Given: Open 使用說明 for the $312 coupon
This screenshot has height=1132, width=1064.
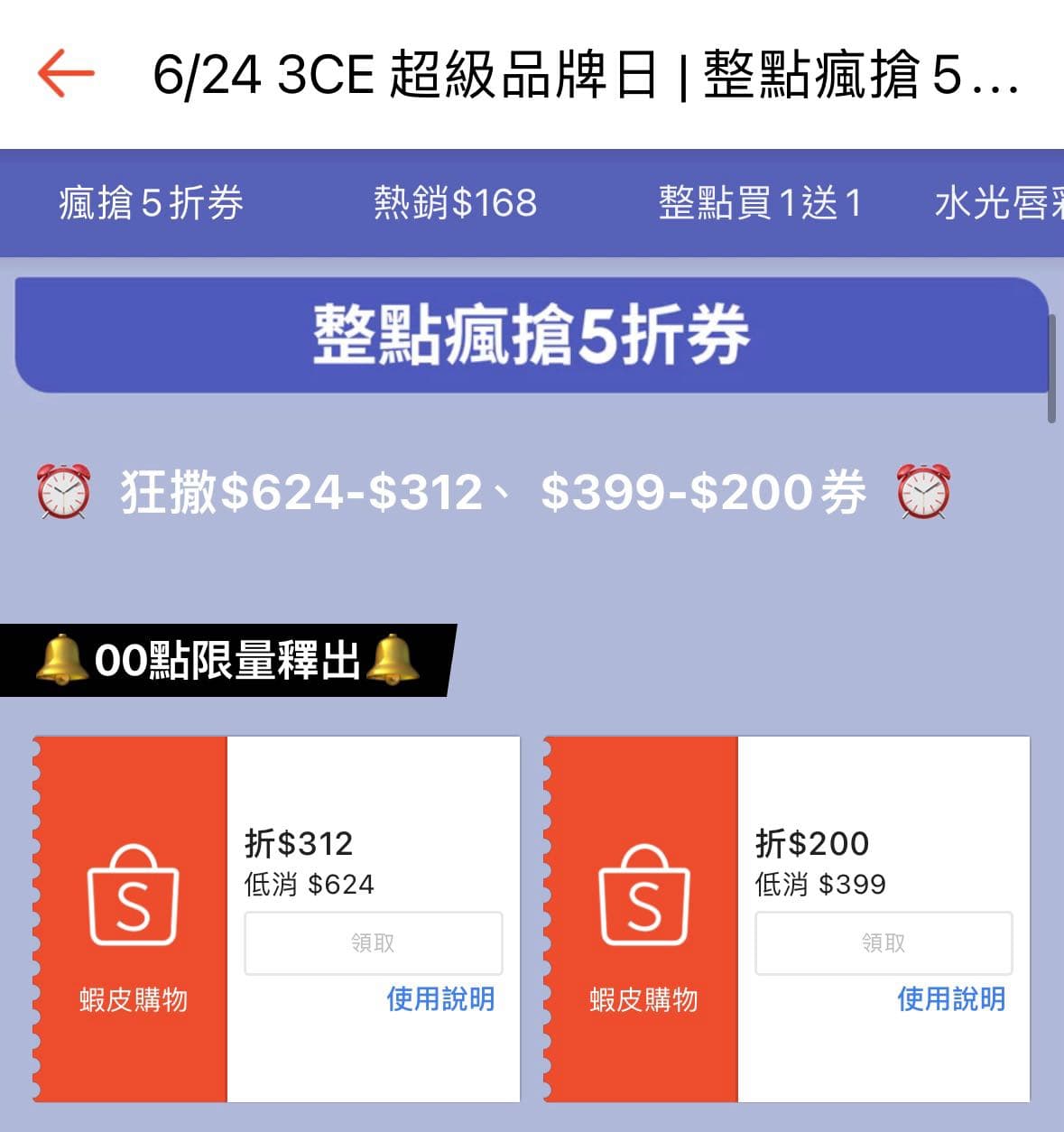Looking at the screenshot, I should (x=439, y=999).
